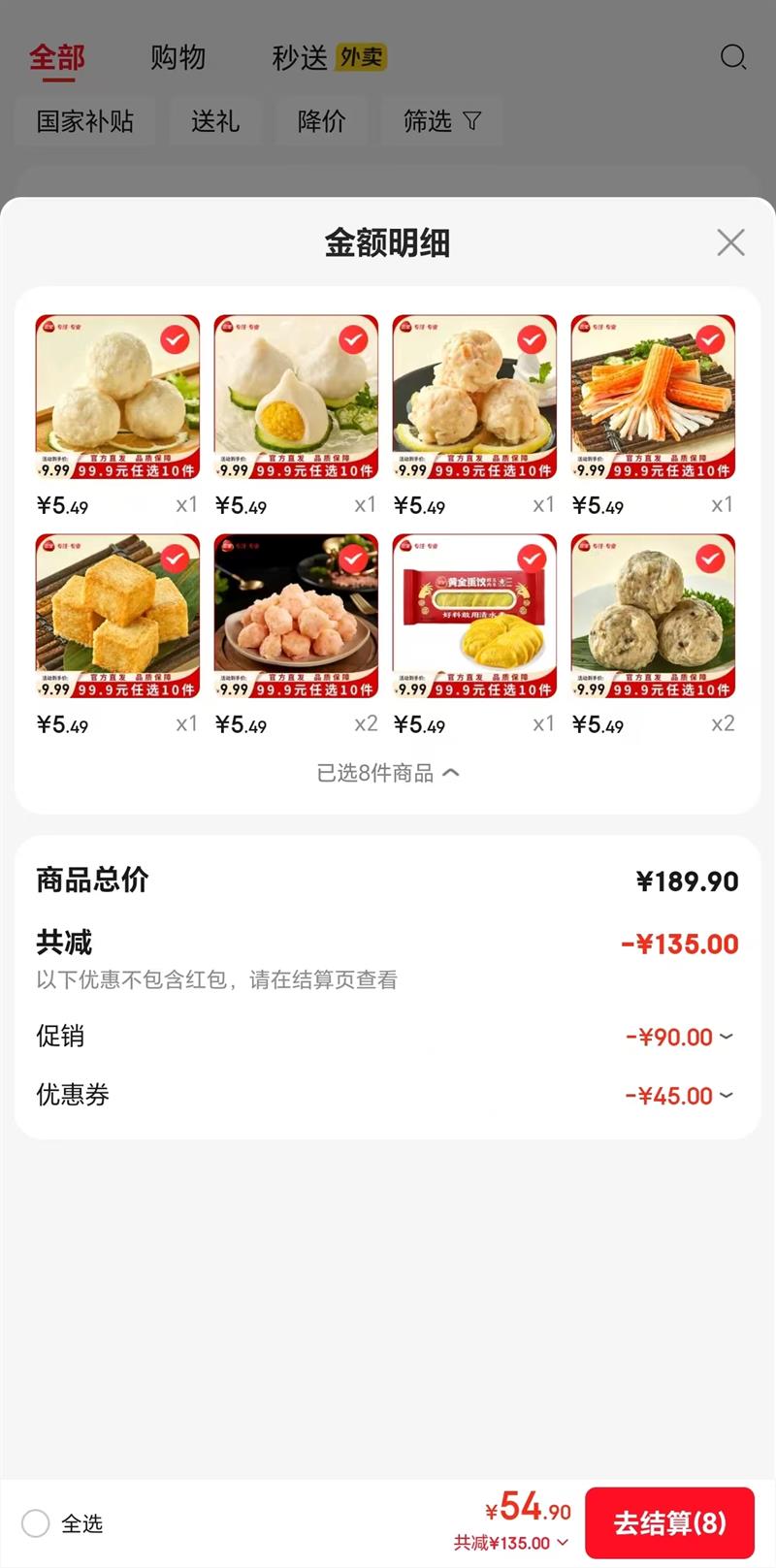Apply the 降价 filter chip

(321, 121)
